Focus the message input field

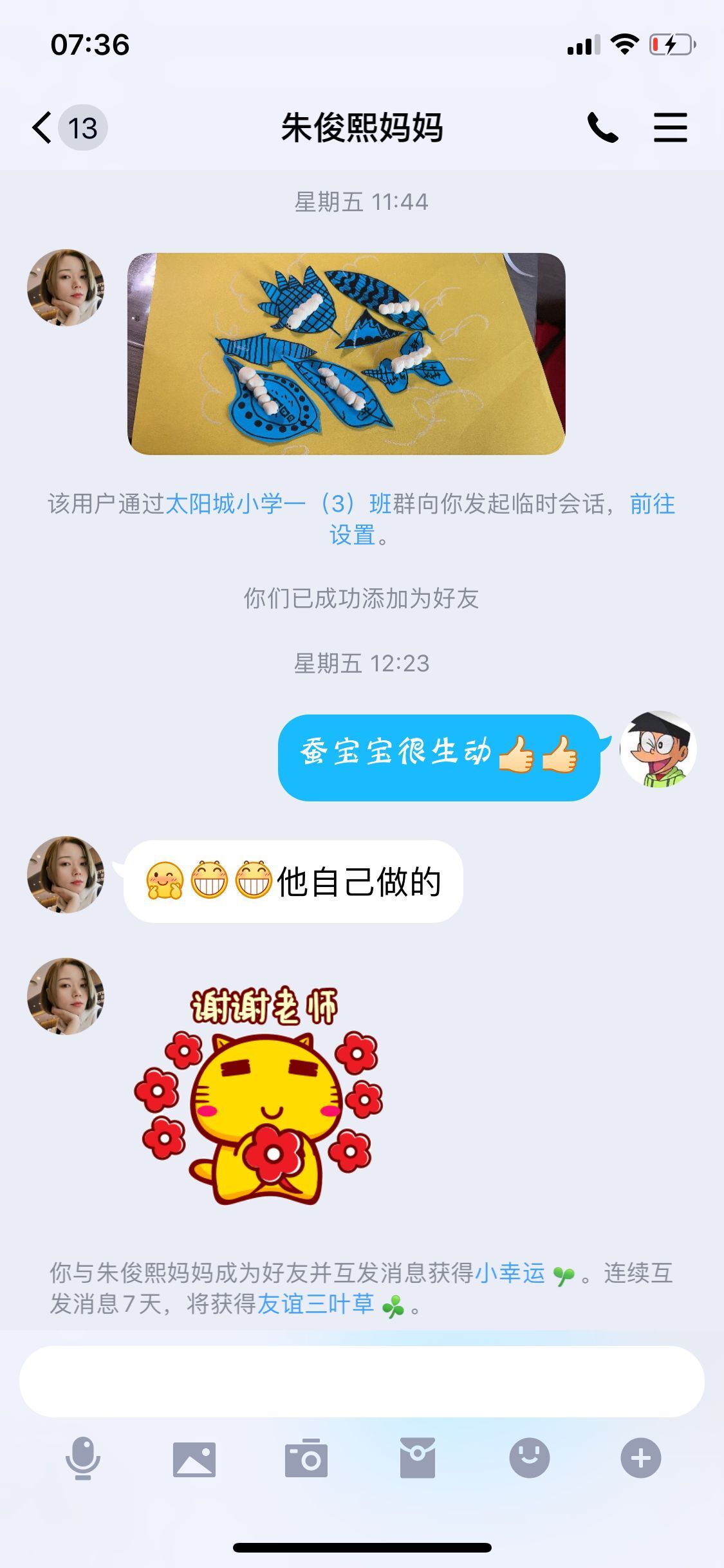tap(362, 1381)
